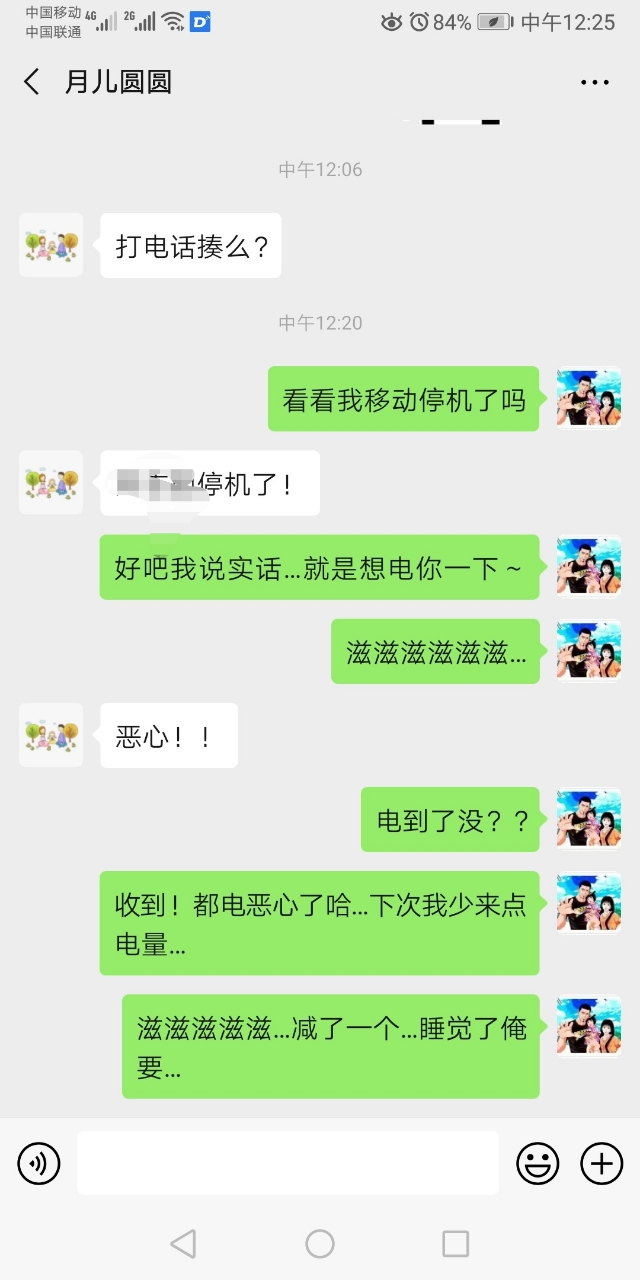The height and width of the screenshot is (1280, 640).
Task: Tap the system home button
Action: 320,1243
